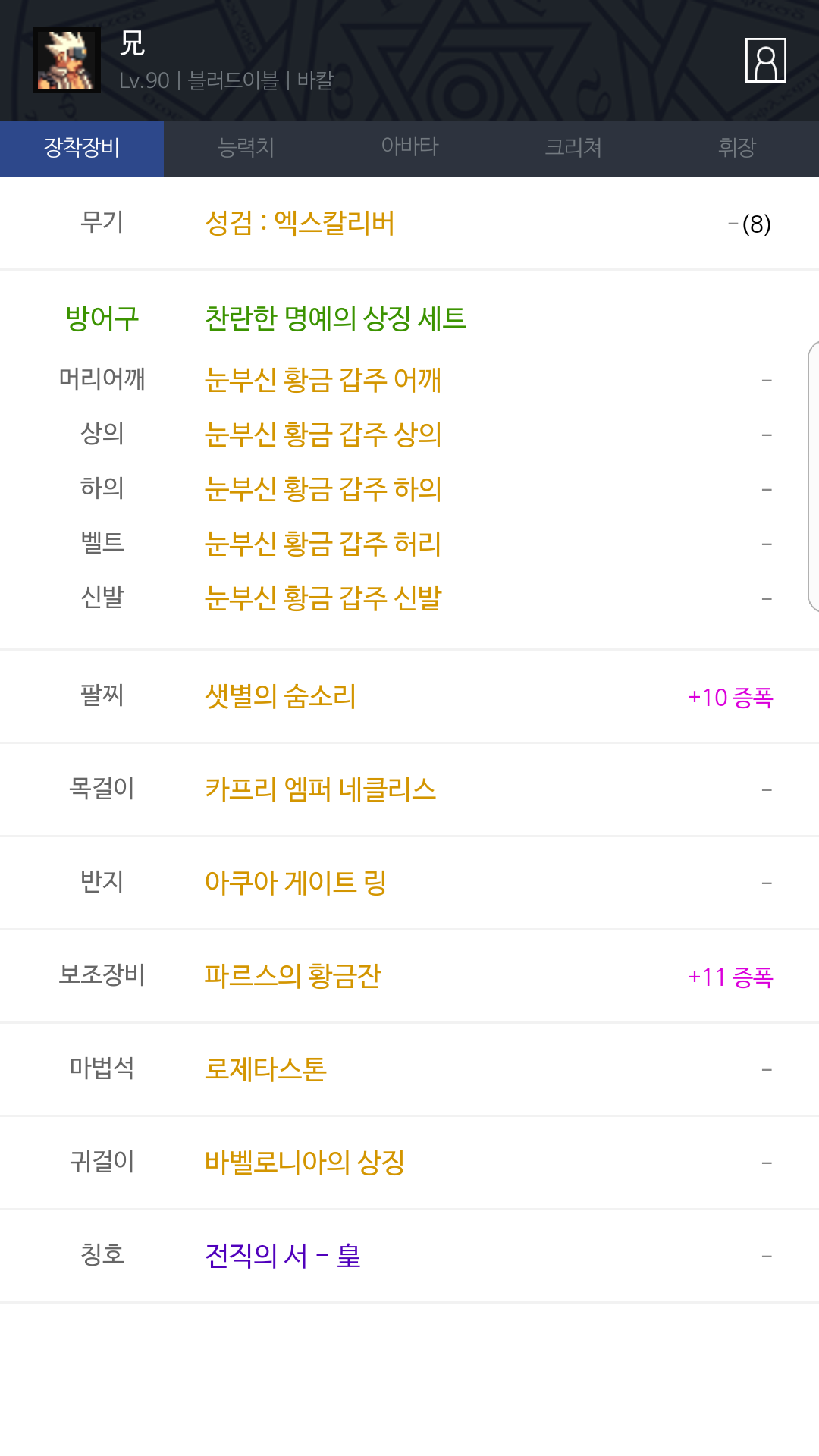Image resolution: width=819 pixels, height=1456 pixels.
Task: Open the 크리쳐 tab
Action: pyautogui.click(x=573, y=149)
